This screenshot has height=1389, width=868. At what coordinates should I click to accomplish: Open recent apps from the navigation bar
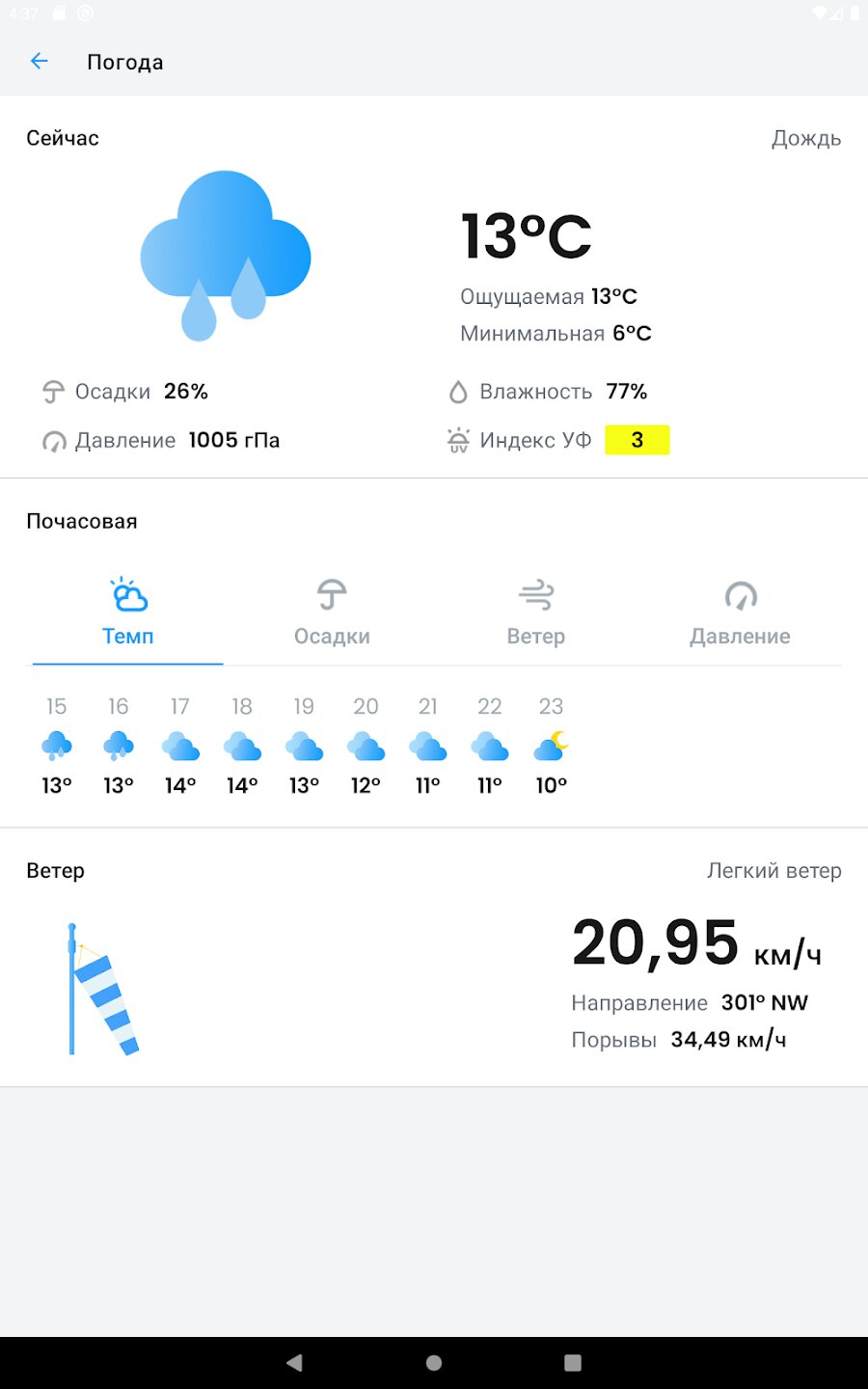(x=573, y=1362)
